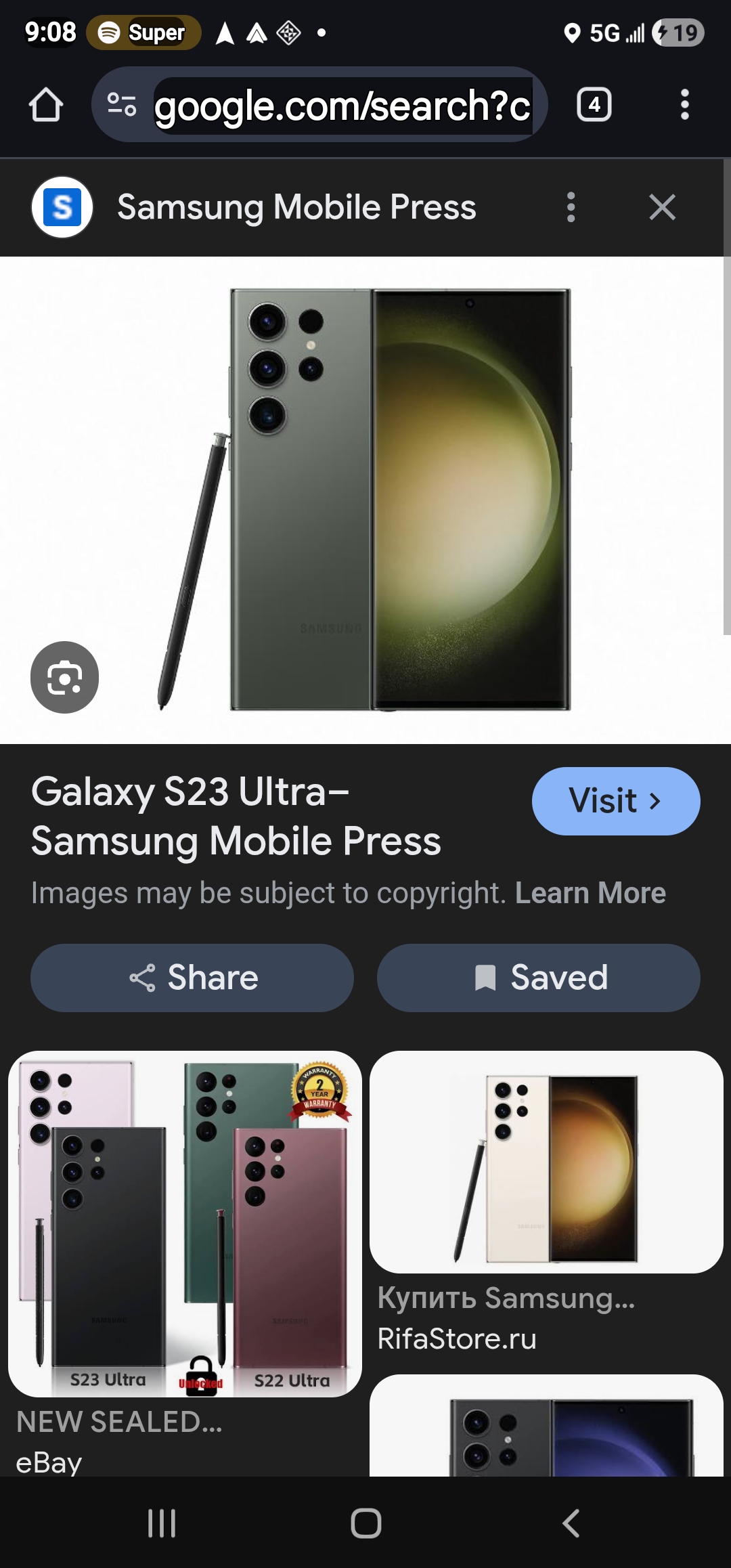Search this image with Google Lens
731x1568 pixels.
(64, 677)
